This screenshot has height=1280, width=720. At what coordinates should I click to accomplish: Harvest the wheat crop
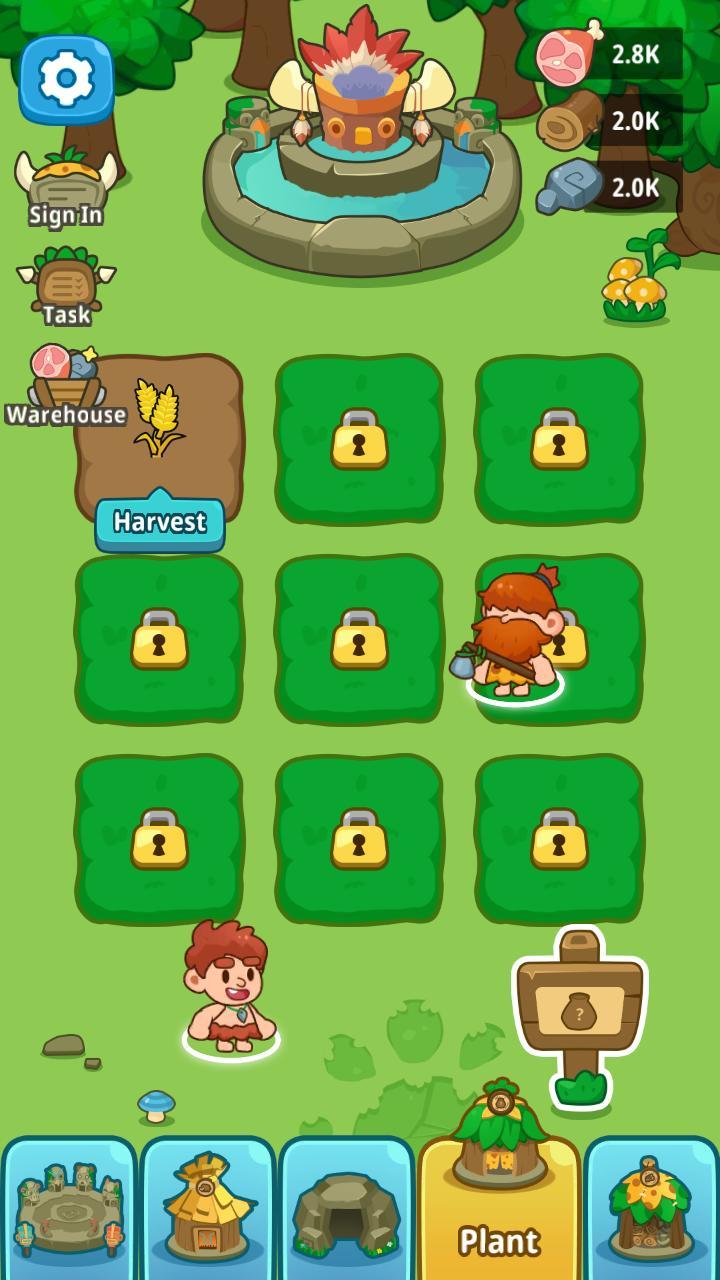tap(160, 522)
